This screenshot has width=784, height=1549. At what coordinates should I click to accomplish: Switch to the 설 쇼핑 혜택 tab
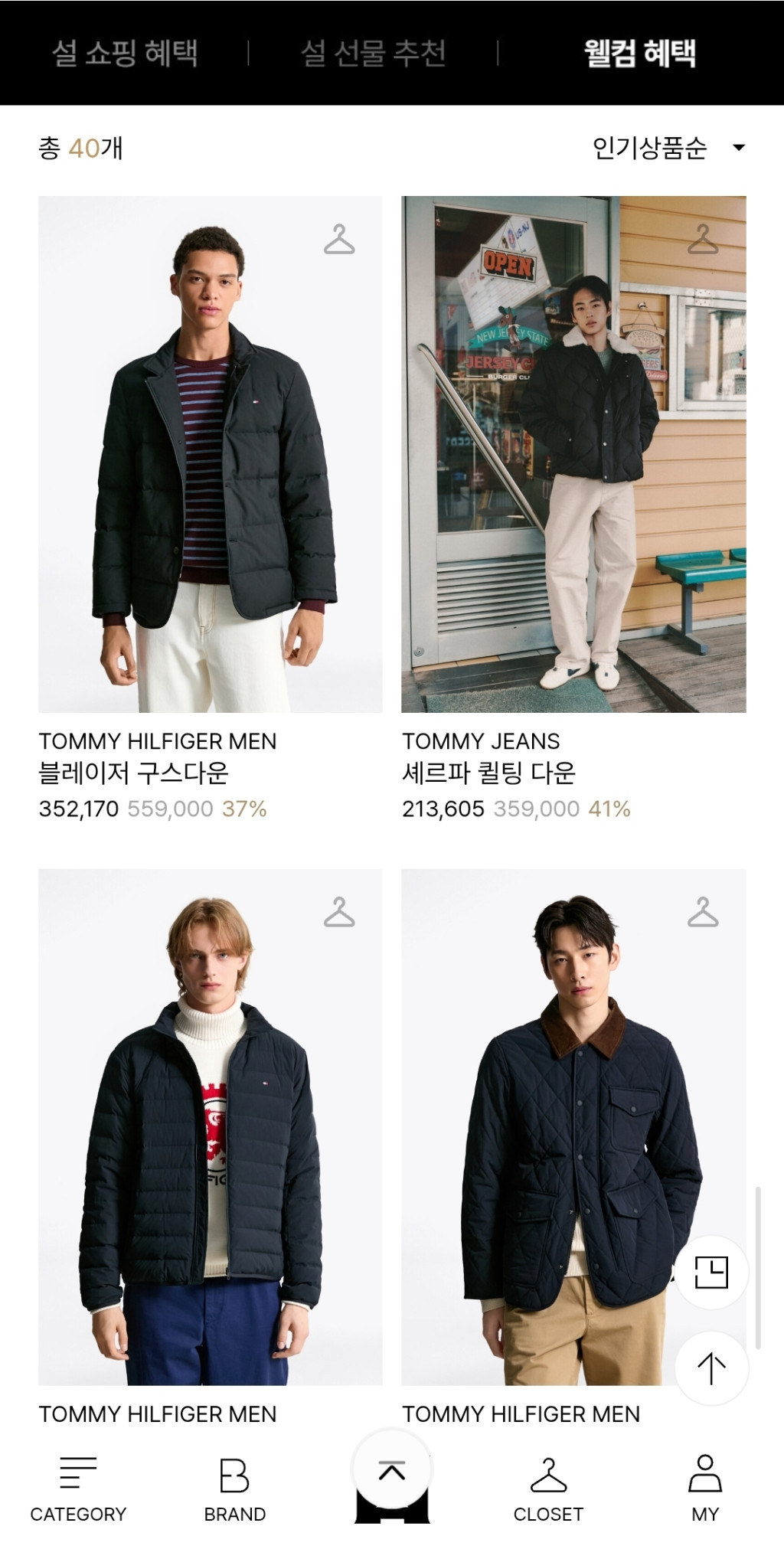click(x=125, y=54)
